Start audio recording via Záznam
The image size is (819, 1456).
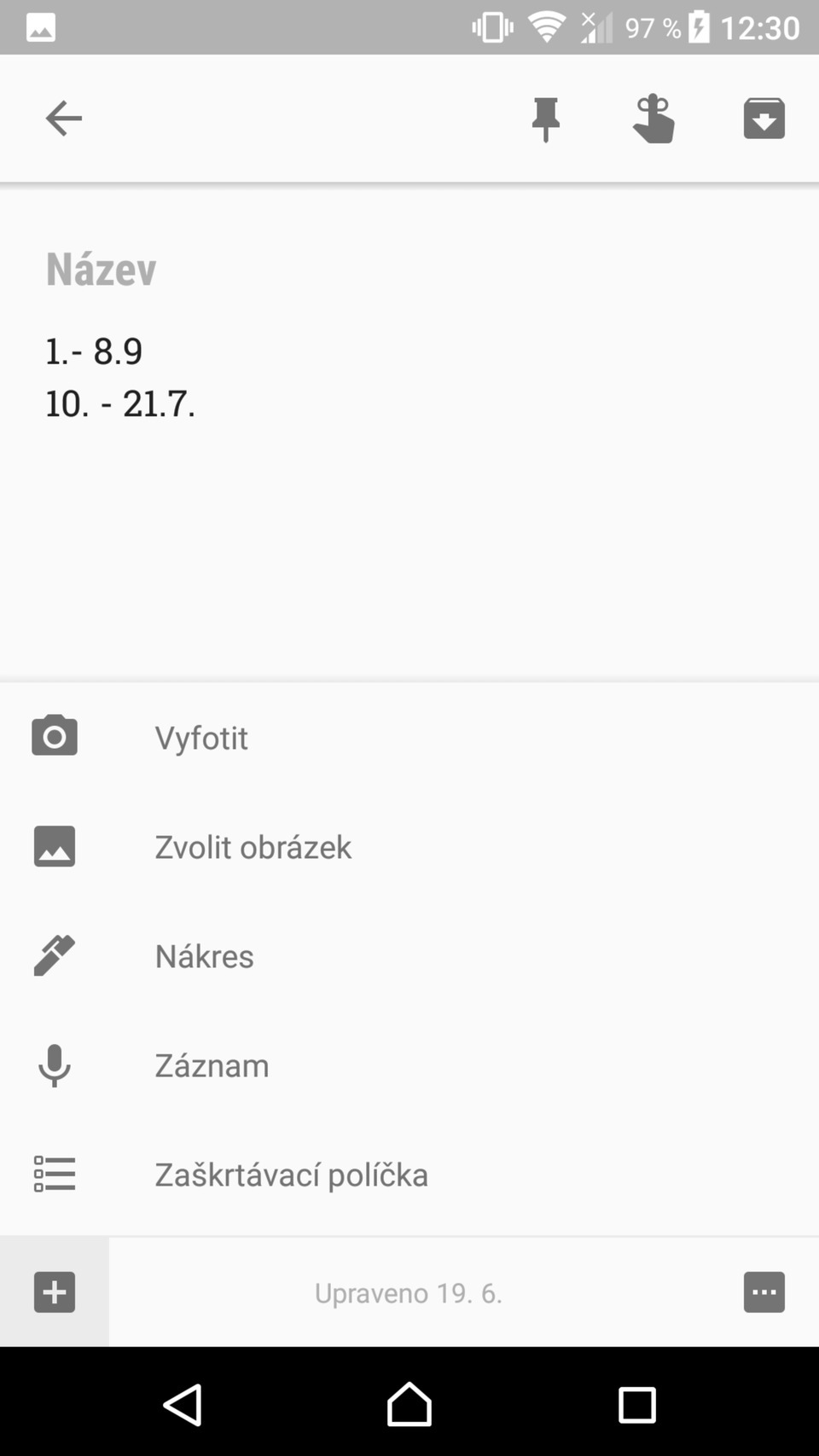212,1064
